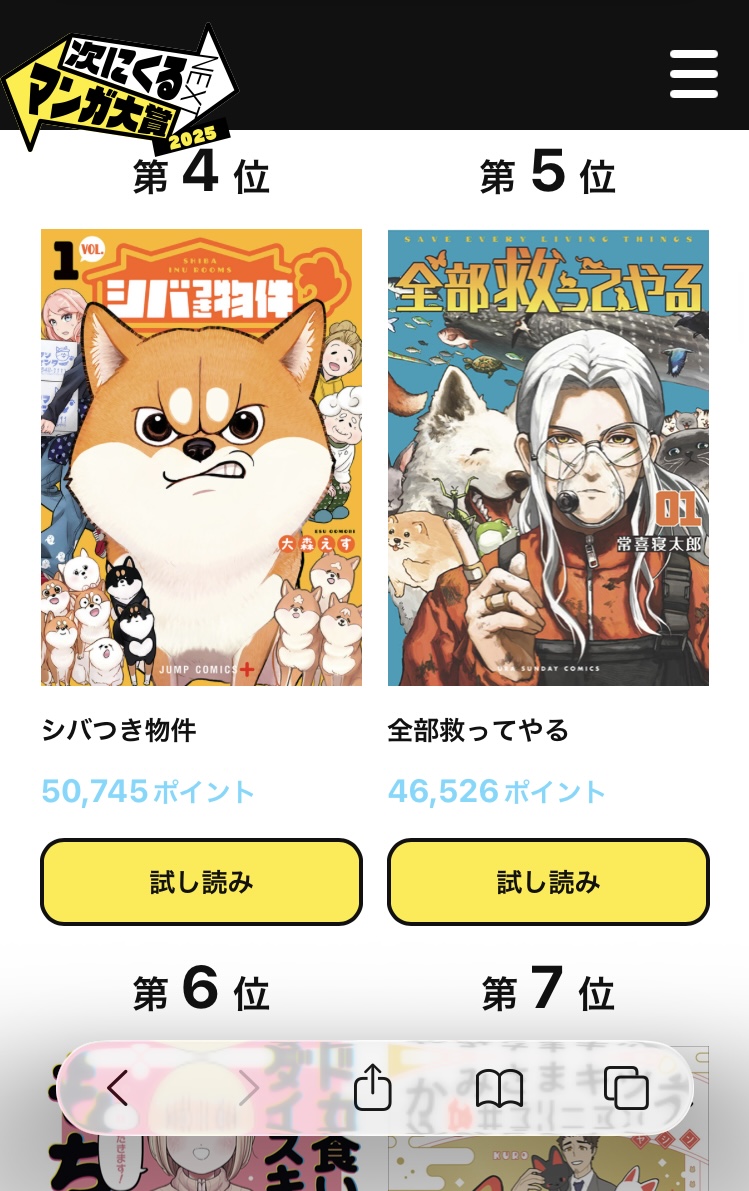Screen dimensions: 749x1191
Task: Tap 試し読み for 全部救ってやる
Action: coord(548,881)
